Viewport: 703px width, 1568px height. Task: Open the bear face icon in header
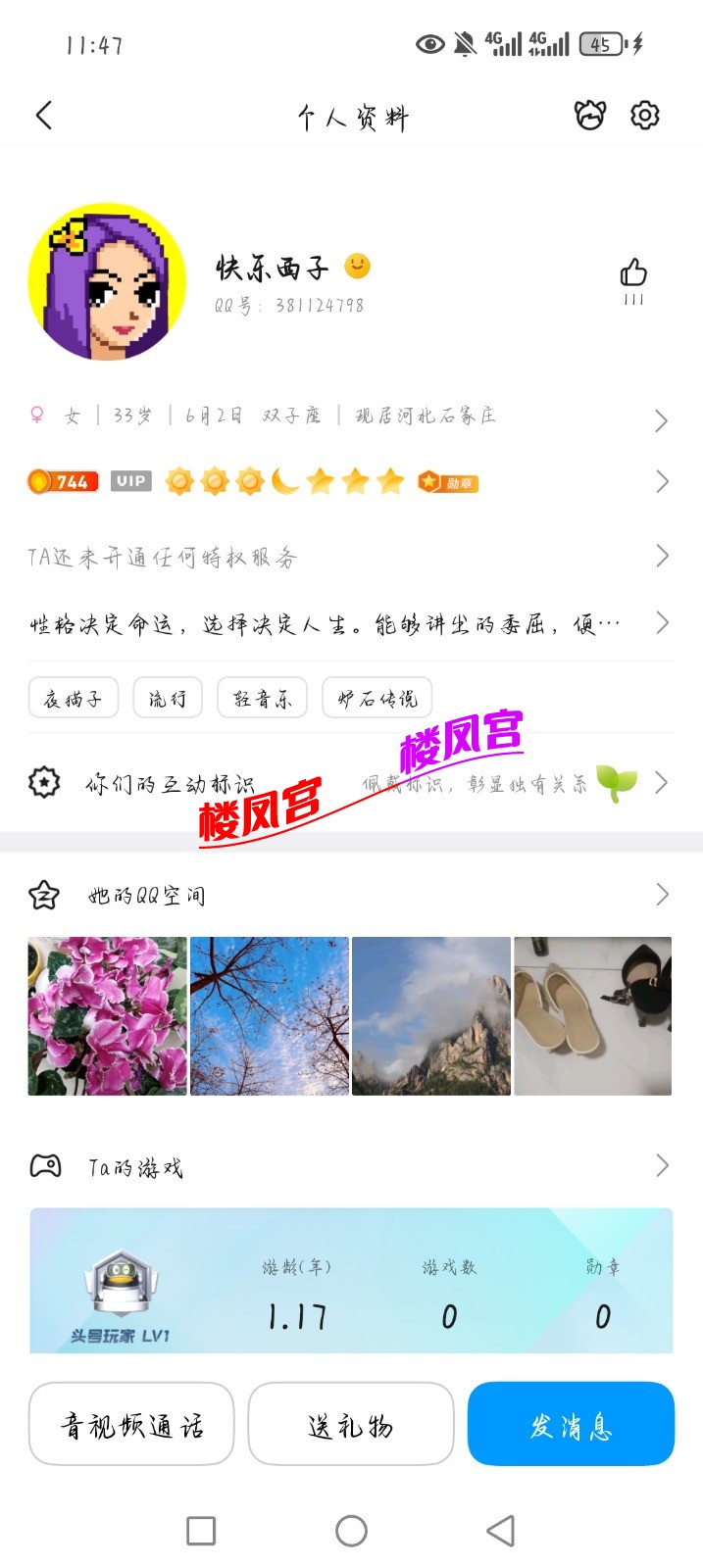tap(590, 116)
